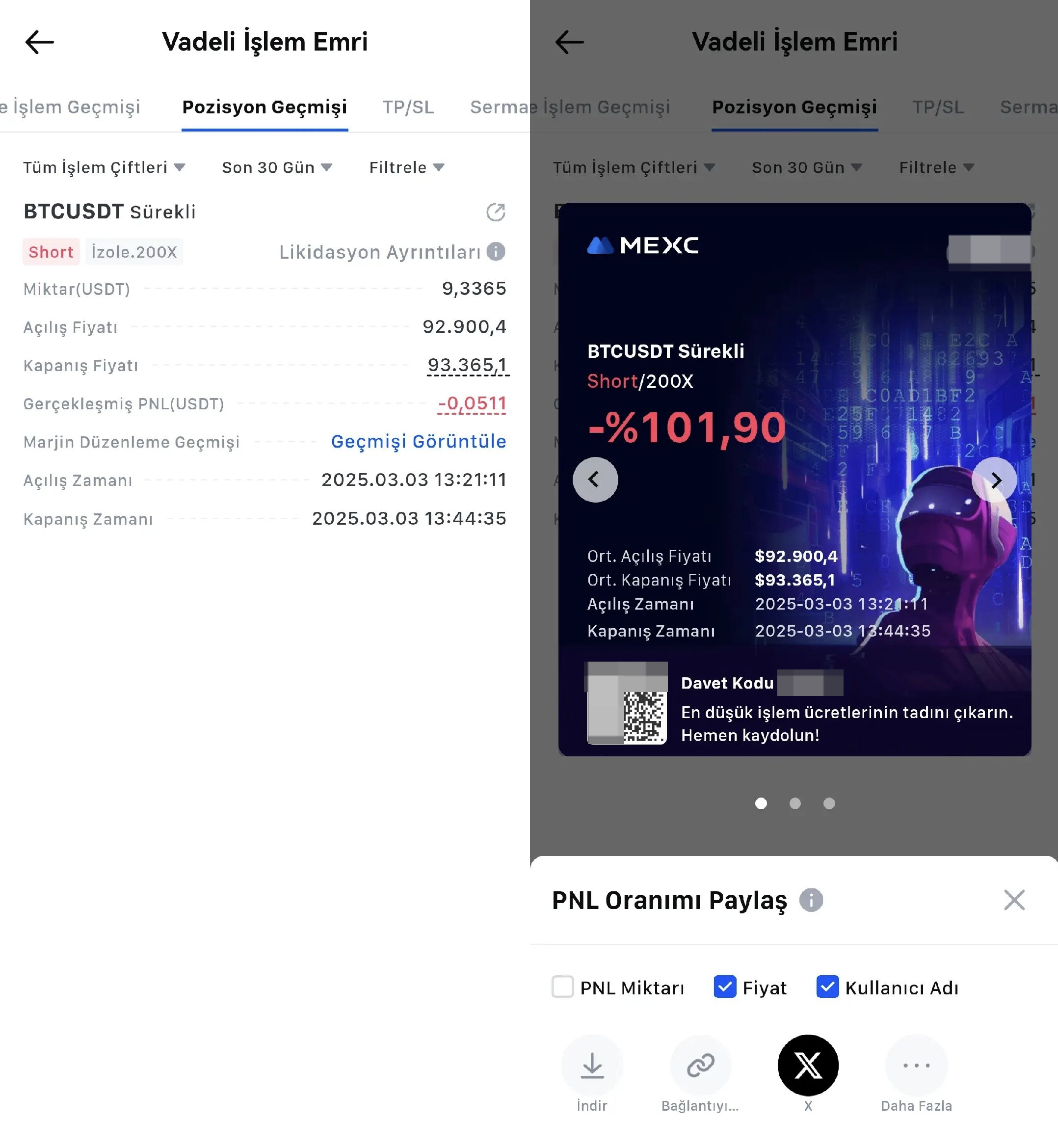Uncheck the Kullanıcı Adı checkbox
Image resolution: width=1058 pixels, height=1148 pixels.
pos(827,987)
